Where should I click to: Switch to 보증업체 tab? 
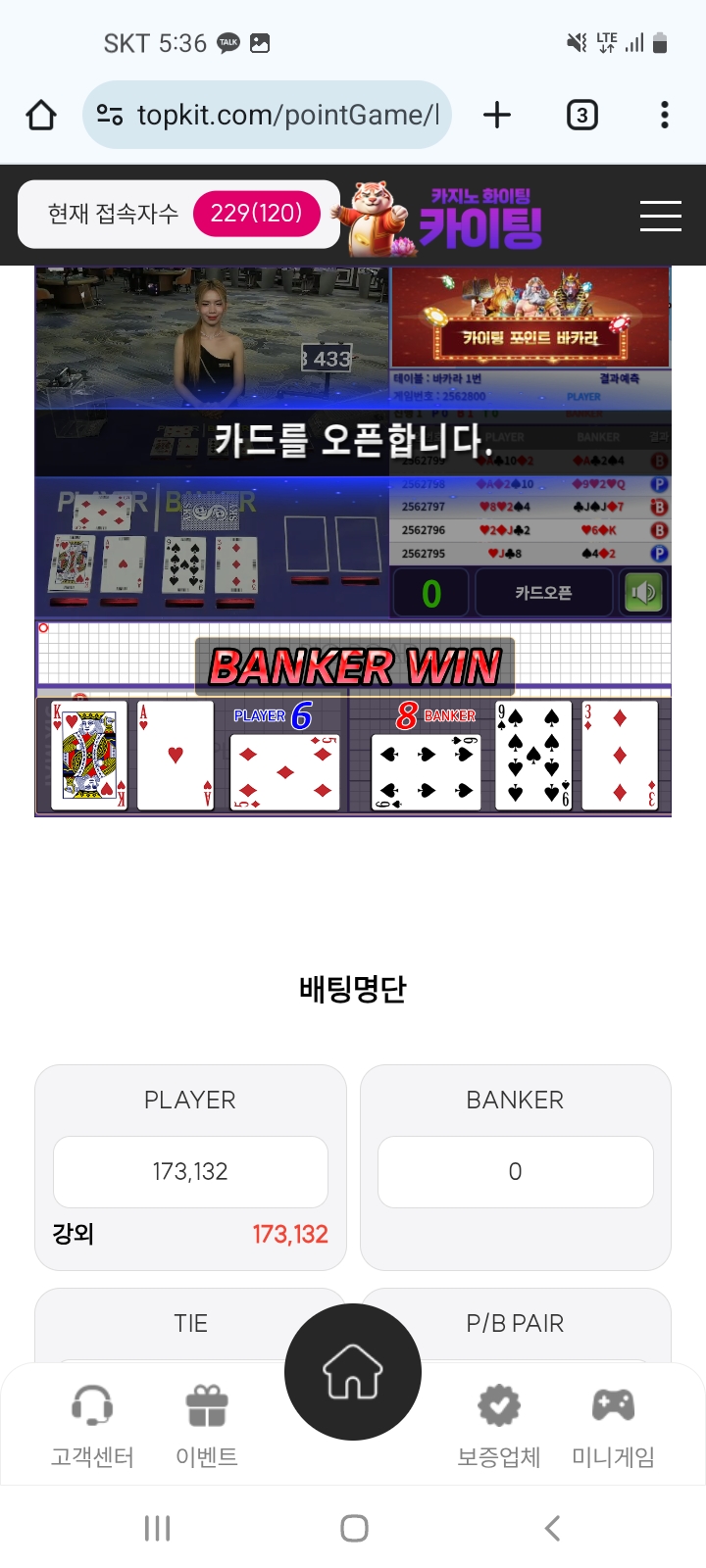tap(499, 1426)
